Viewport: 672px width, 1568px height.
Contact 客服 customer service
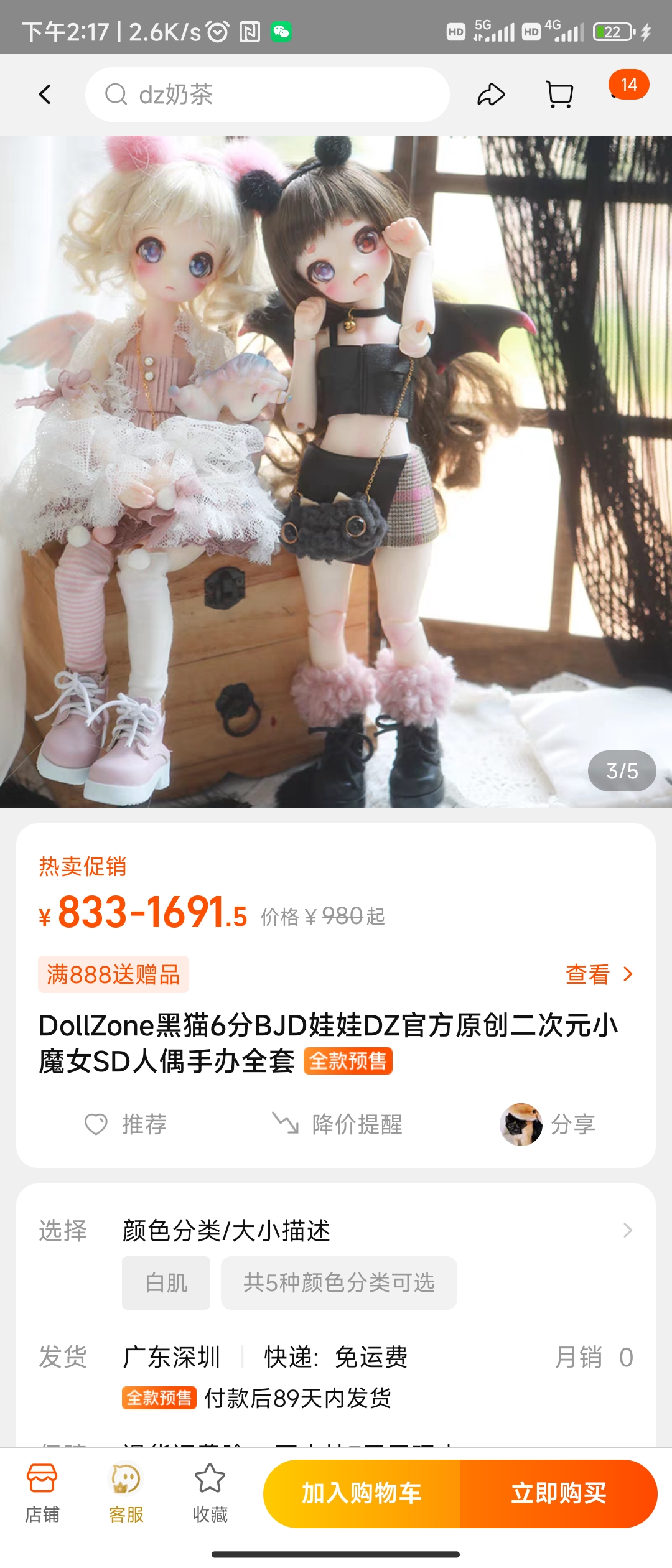point(126,1492)
